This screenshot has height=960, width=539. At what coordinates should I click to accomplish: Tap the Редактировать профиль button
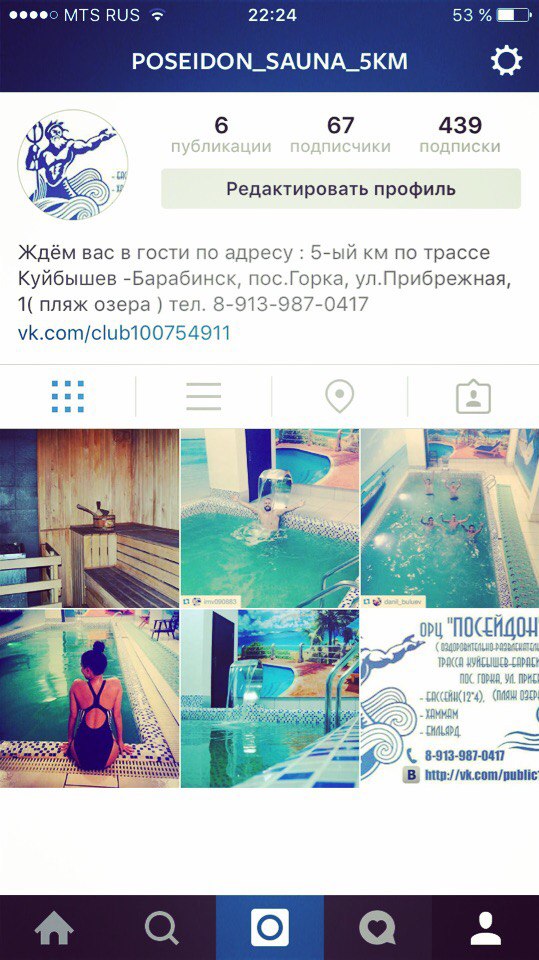pyautogui.click(x=341, y=189)
